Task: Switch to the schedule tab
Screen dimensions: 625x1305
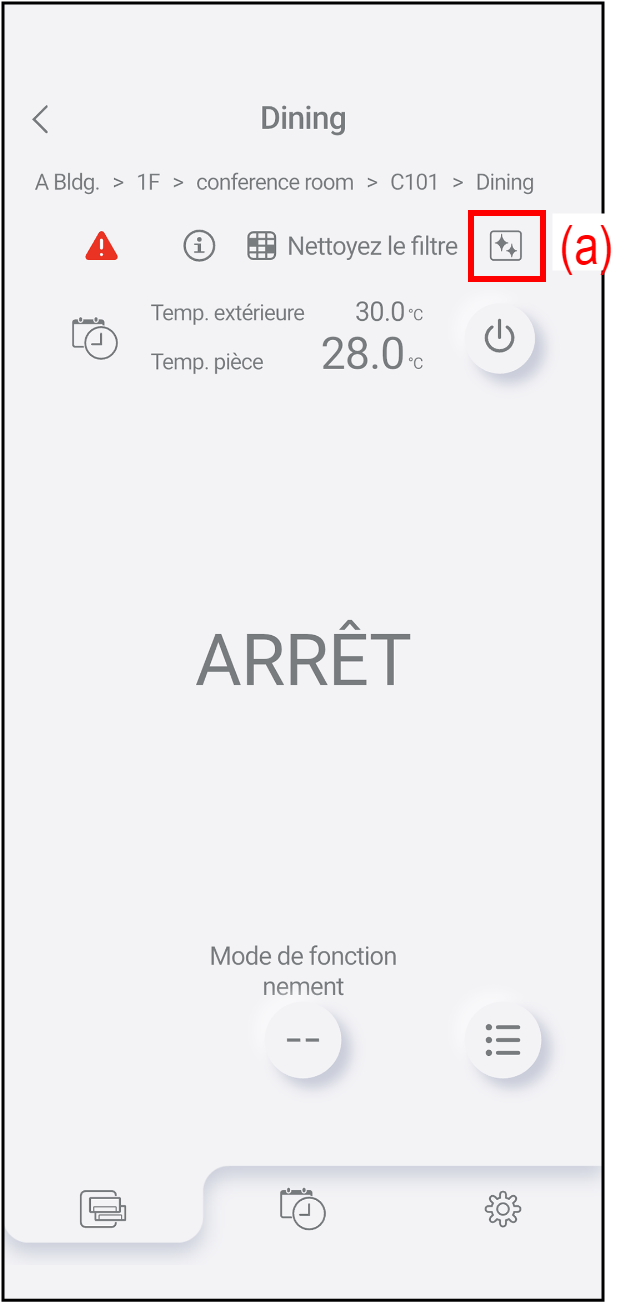Action: (303, 1208)
